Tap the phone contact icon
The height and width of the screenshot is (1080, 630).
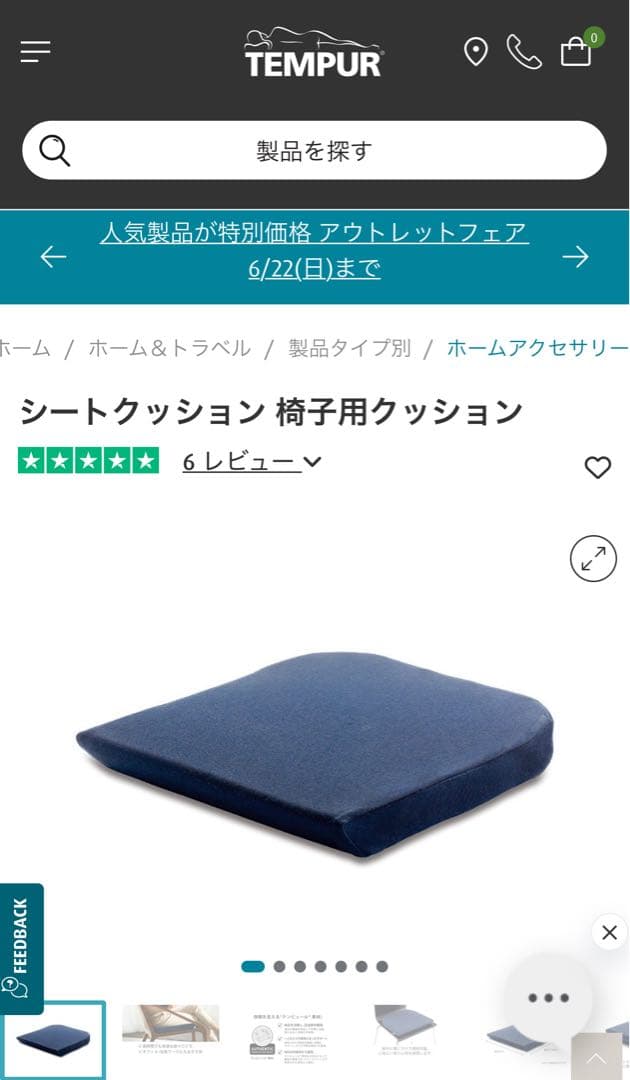[x=523, y=52]
